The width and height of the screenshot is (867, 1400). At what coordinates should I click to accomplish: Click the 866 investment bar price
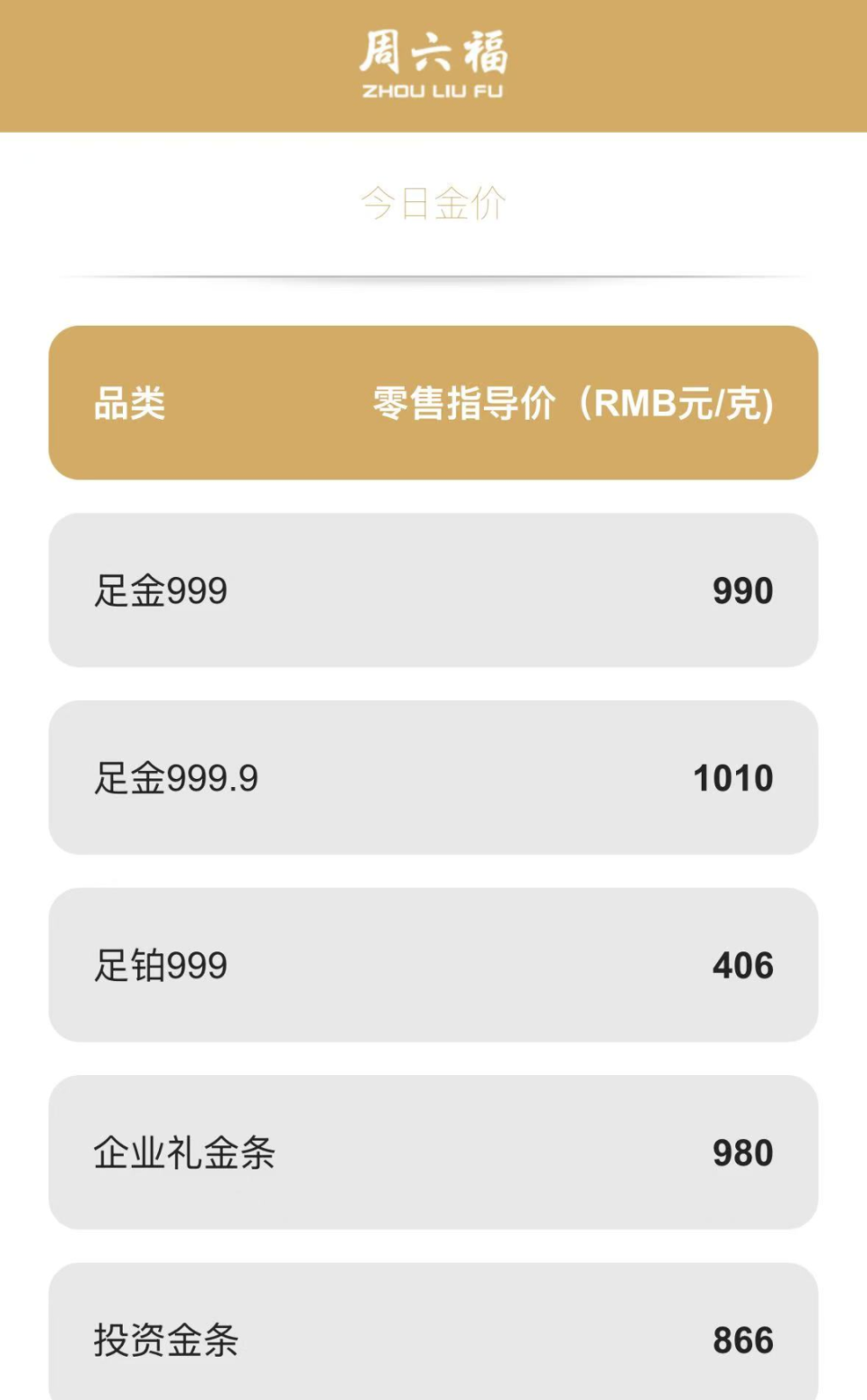click(742, 1341)
